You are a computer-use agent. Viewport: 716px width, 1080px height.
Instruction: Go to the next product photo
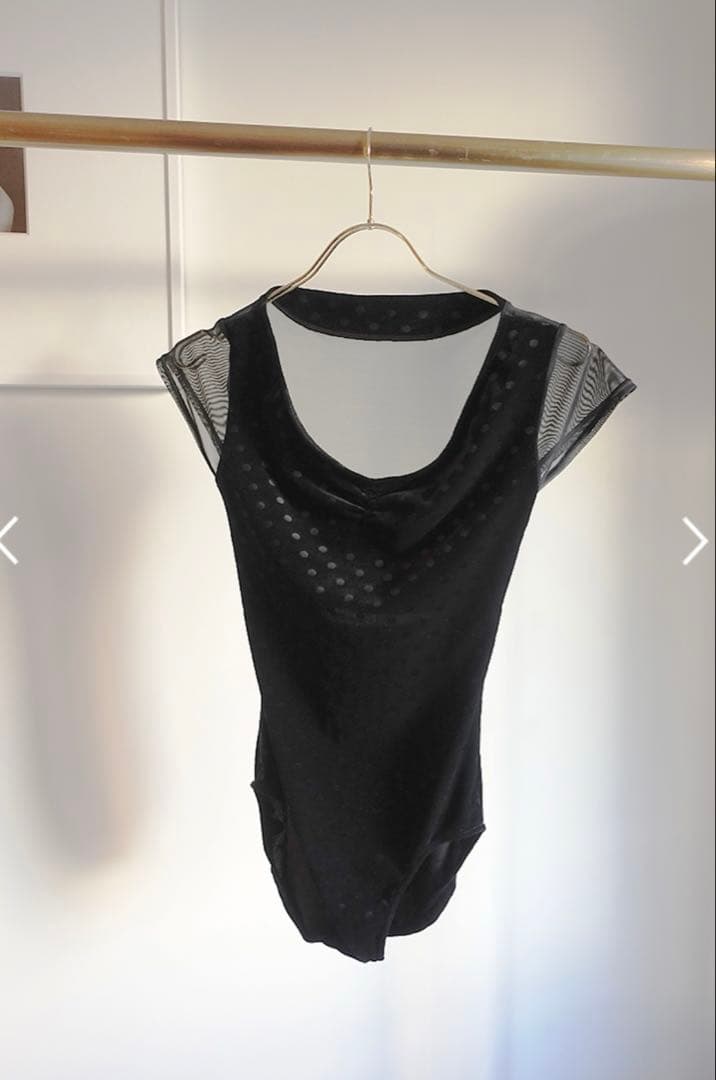pos(695,541)
